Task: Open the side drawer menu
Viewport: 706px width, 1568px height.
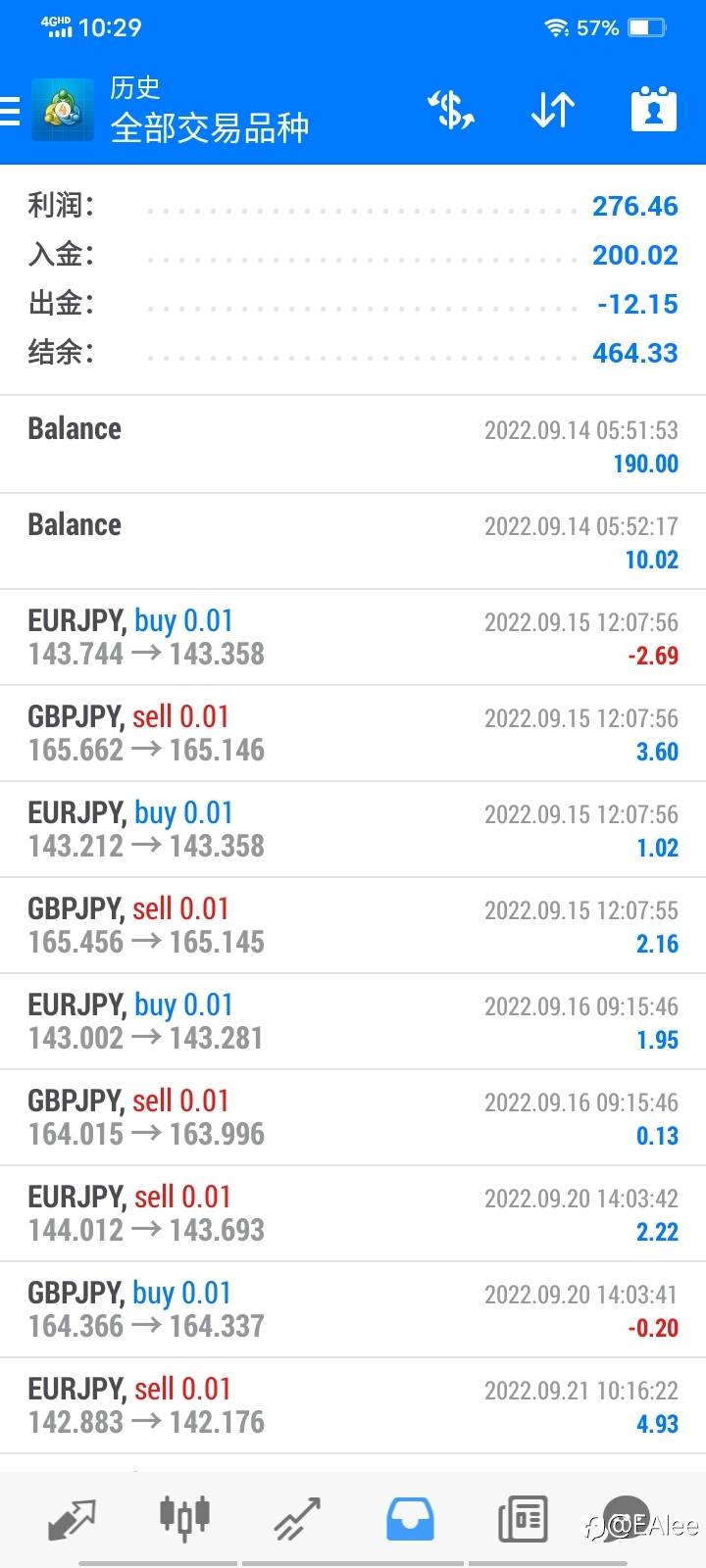Action: click(x=10, y=111)
